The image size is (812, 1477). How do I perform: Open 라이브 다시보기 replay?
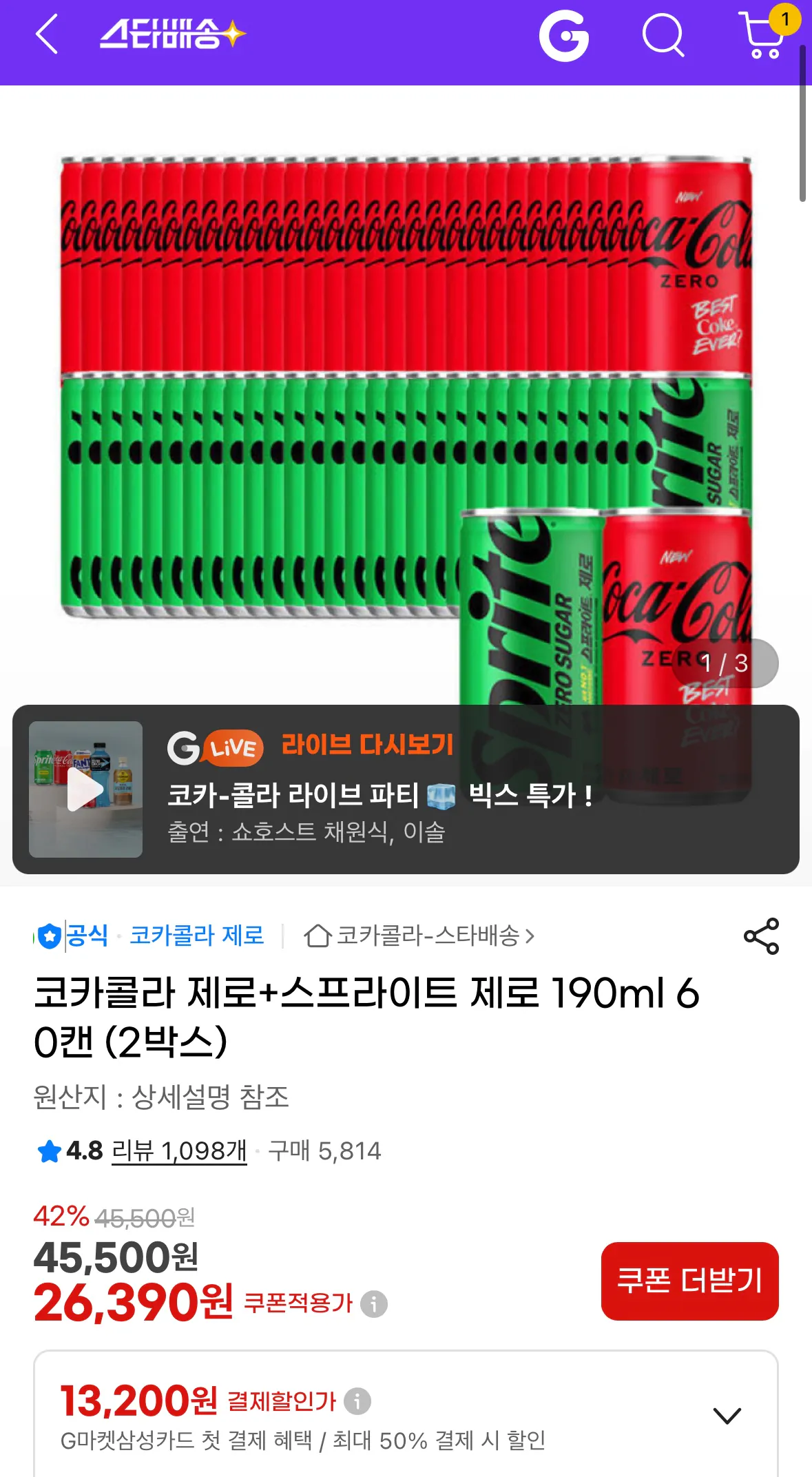point(367,747)
